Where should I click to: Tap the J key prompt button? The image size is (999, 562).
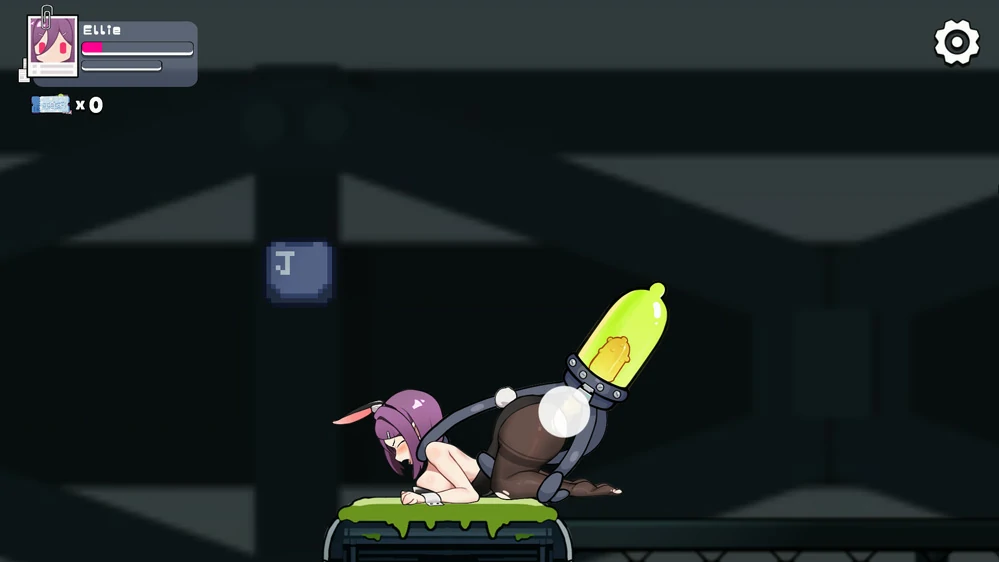click(x=299, y=271)
